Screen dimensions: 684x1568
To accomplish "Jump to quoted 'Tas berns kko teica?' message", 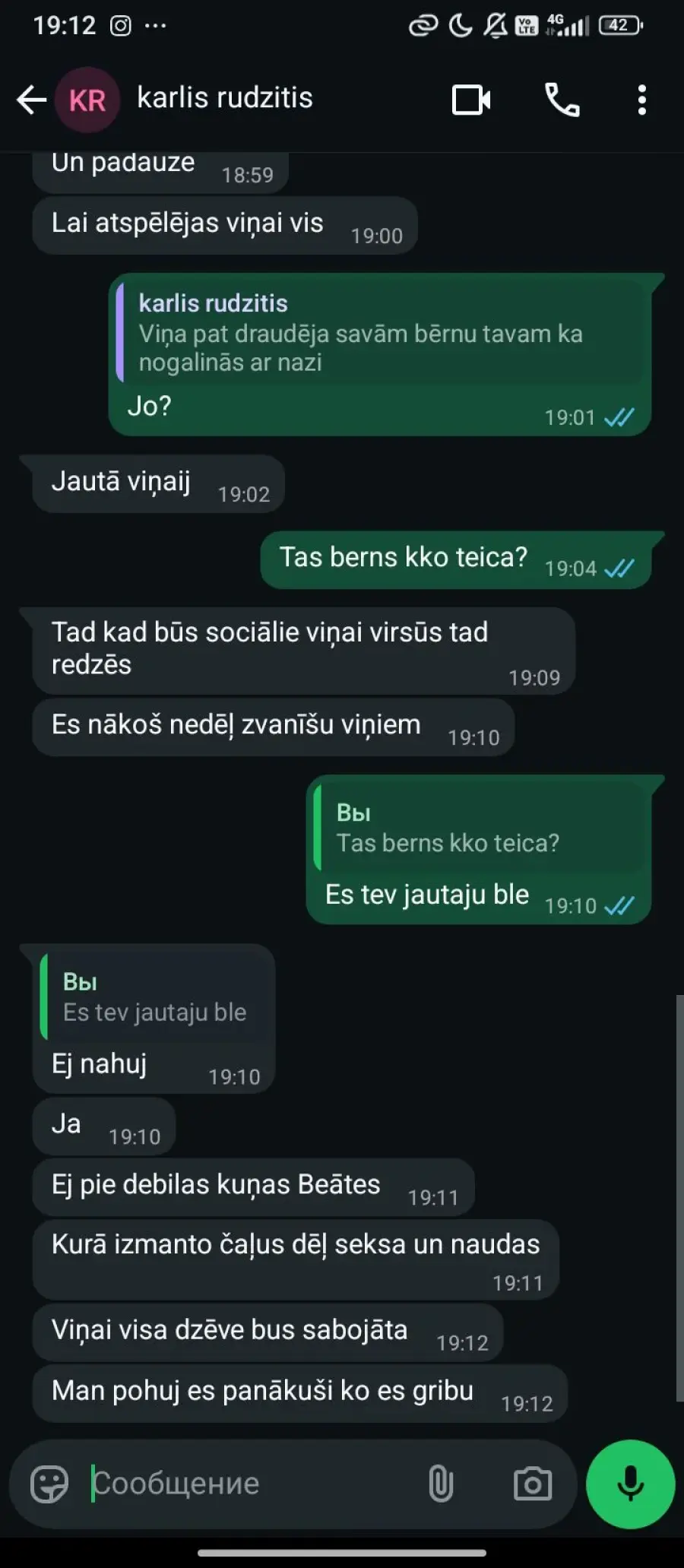I will tap(479, 828).
